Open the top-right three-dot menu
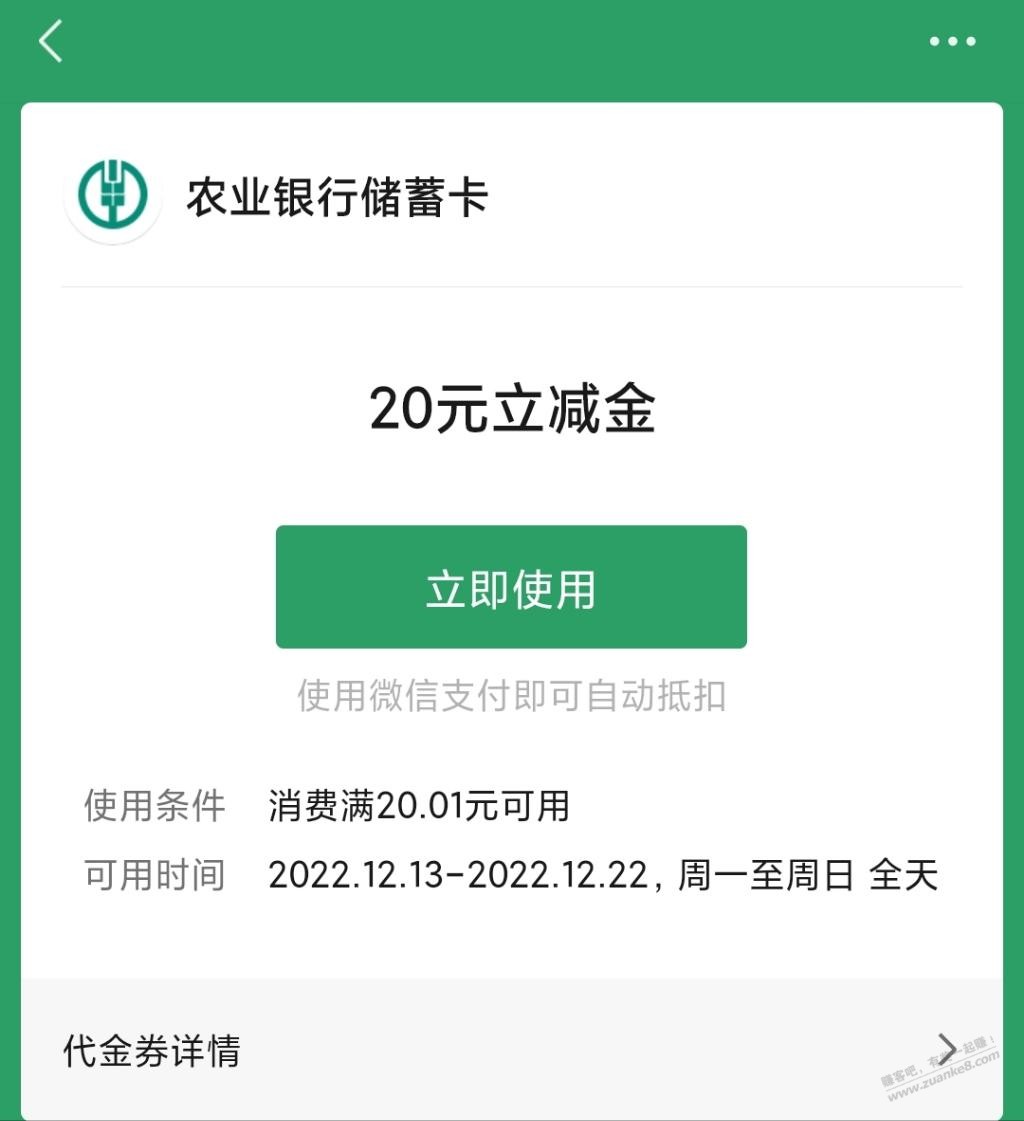The height and width of the screenshot is (1121, 1024). 952,41
